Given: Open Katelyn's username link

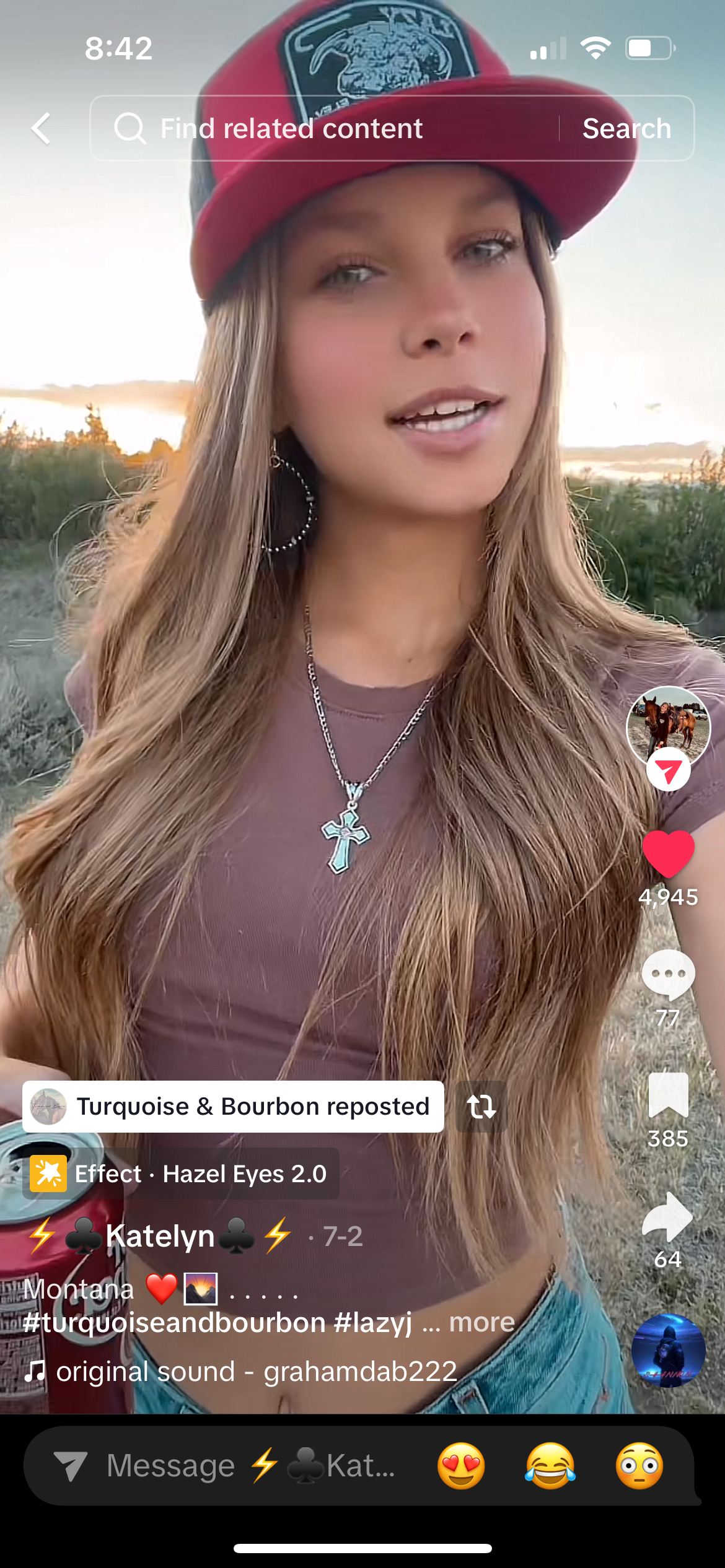Looking at the screenshot, I should 160,1236.
